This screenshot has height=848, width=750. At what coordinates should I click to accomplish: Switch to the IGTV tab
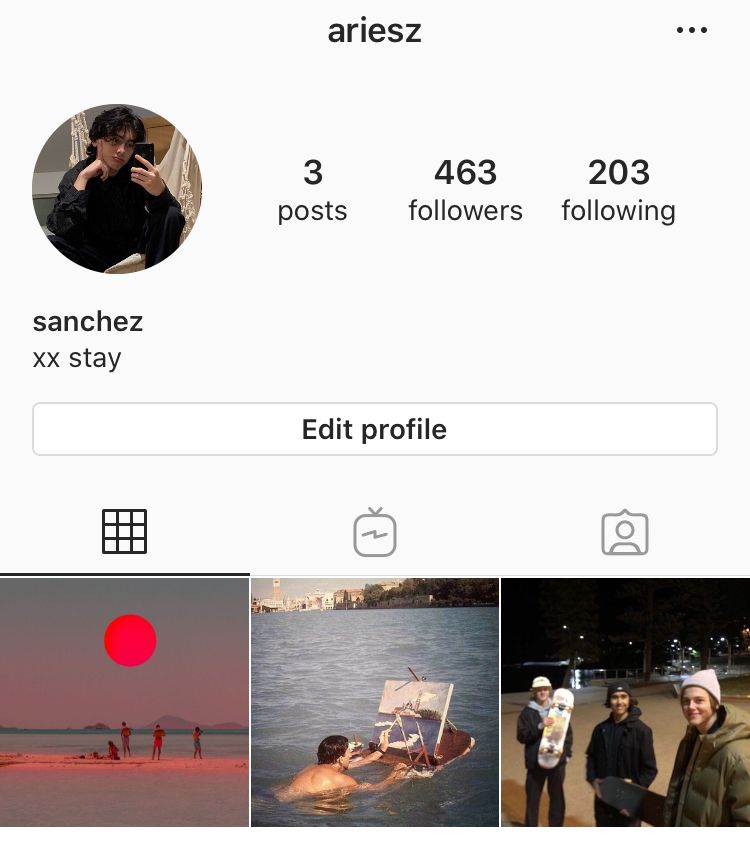[375, 532]
